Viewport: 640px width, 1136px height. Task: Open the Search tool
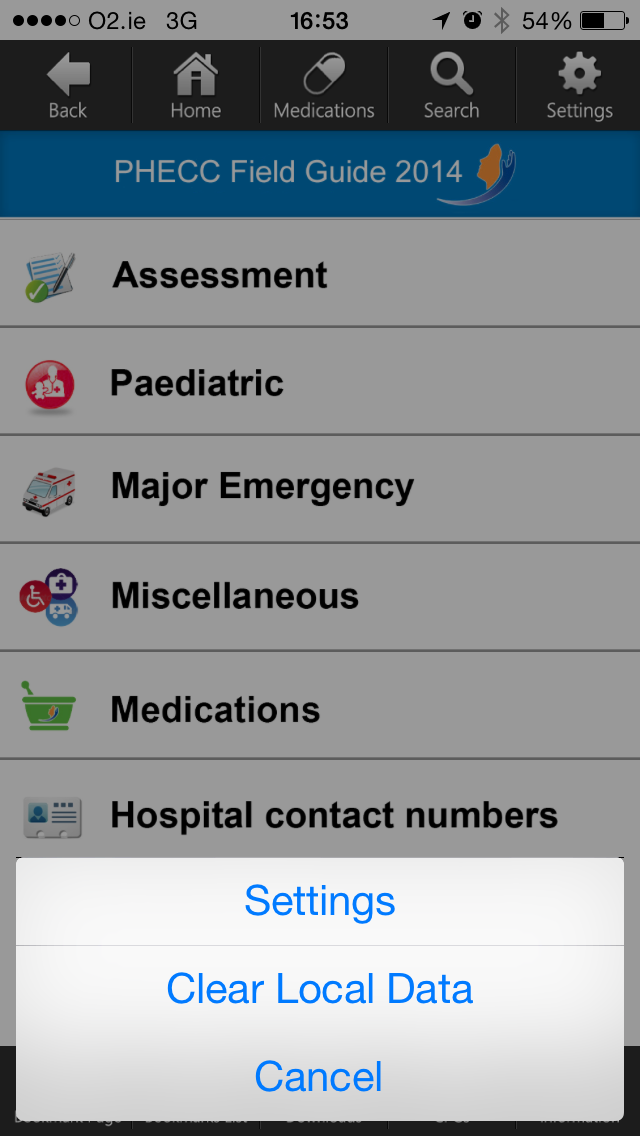[452, 85]
